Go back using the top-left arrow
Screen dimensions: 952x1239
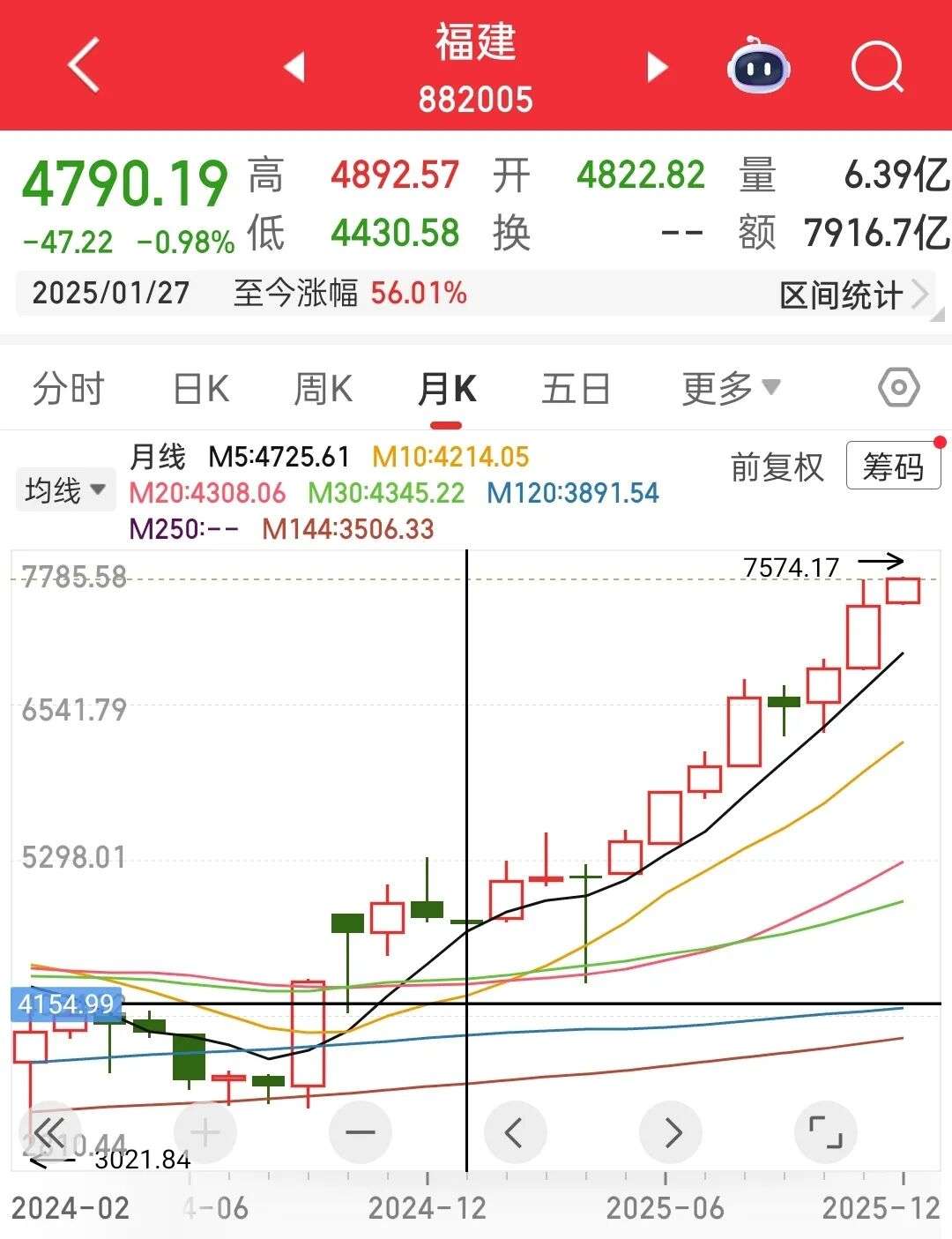84,65
